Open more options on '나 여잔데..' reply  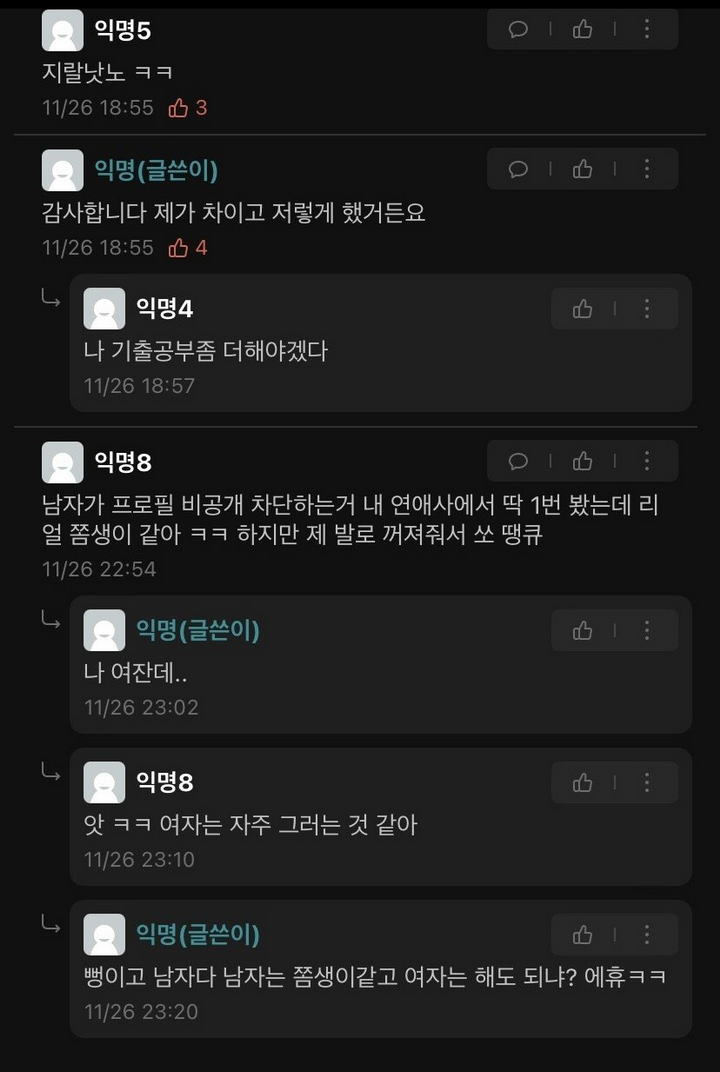click(x=646, y=631)
